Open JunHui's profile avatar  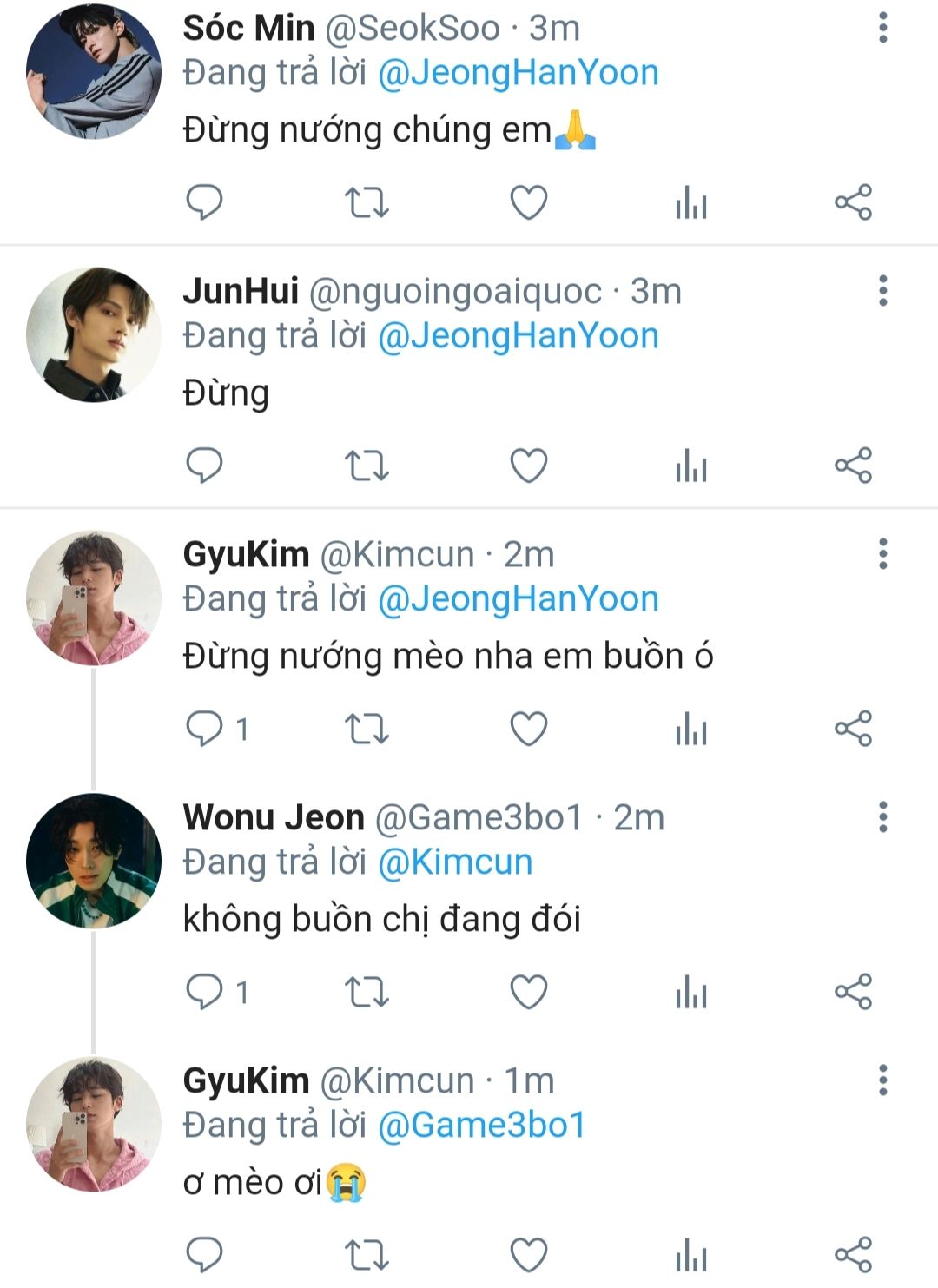pyautogui.click(x=94, y=334)
